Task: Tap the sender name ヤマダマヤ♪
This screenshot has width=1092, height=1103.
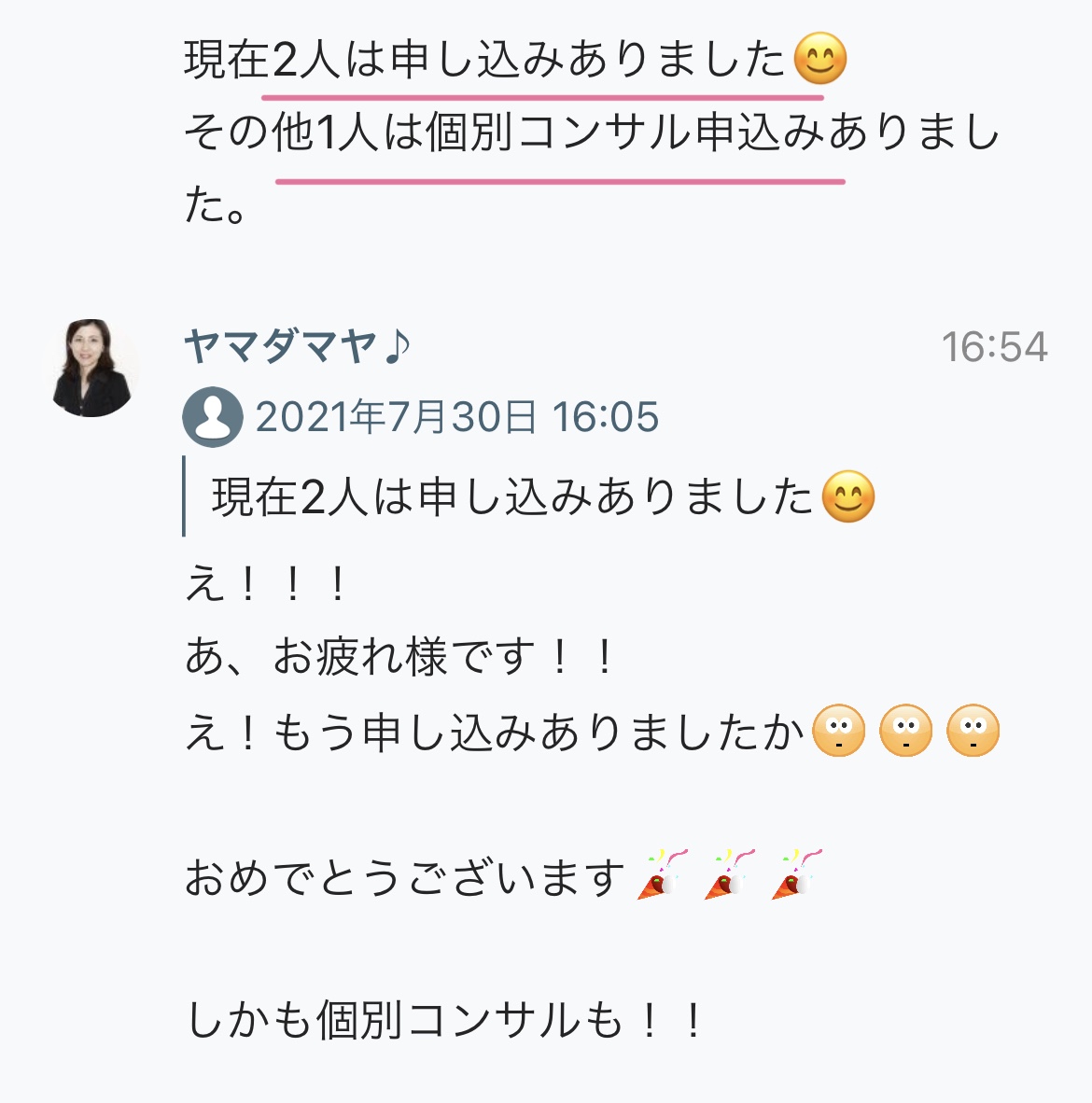Action: (x=297, y=347)
